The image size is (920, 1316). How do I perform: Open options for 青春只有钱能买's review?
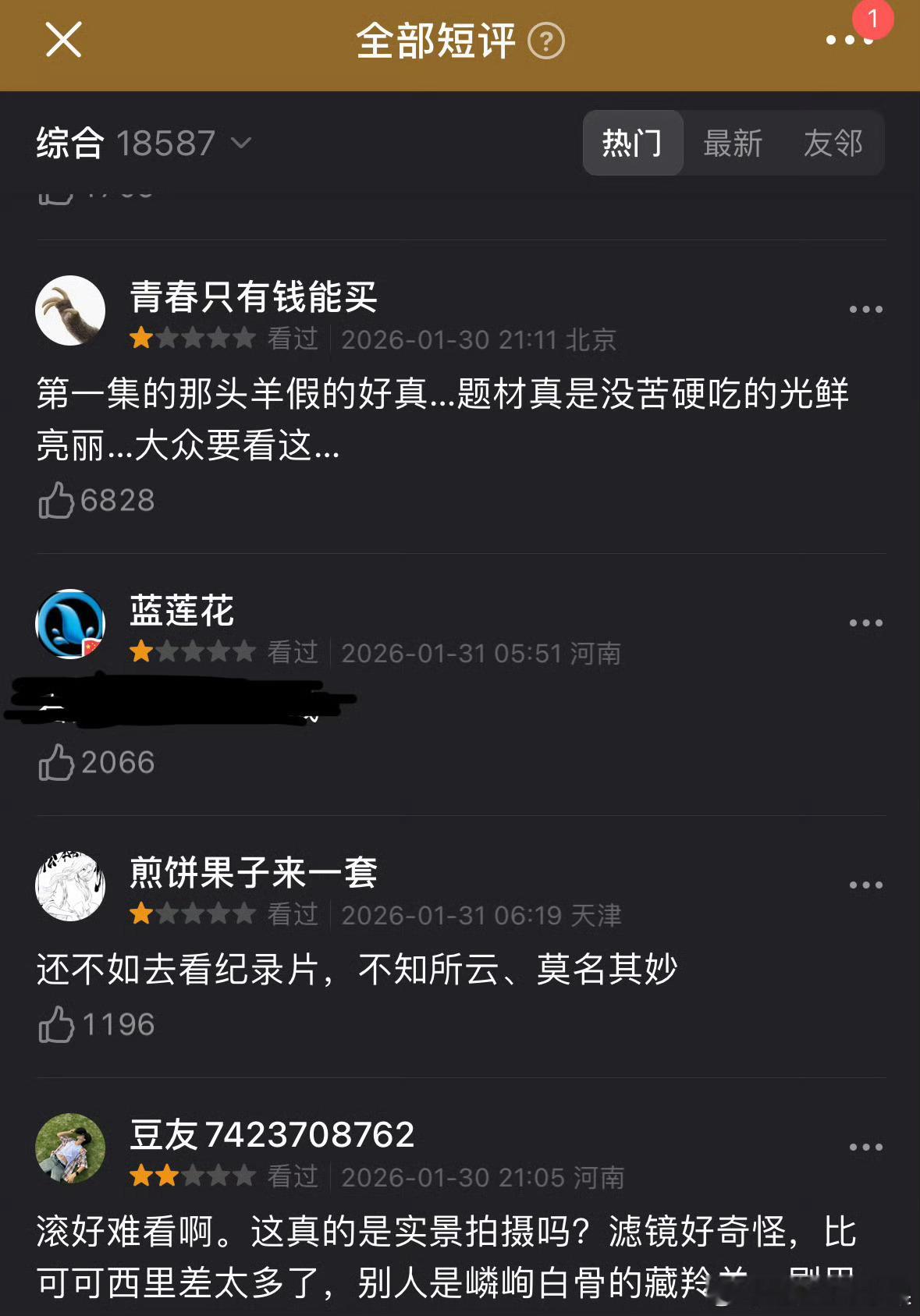point(865,309)
